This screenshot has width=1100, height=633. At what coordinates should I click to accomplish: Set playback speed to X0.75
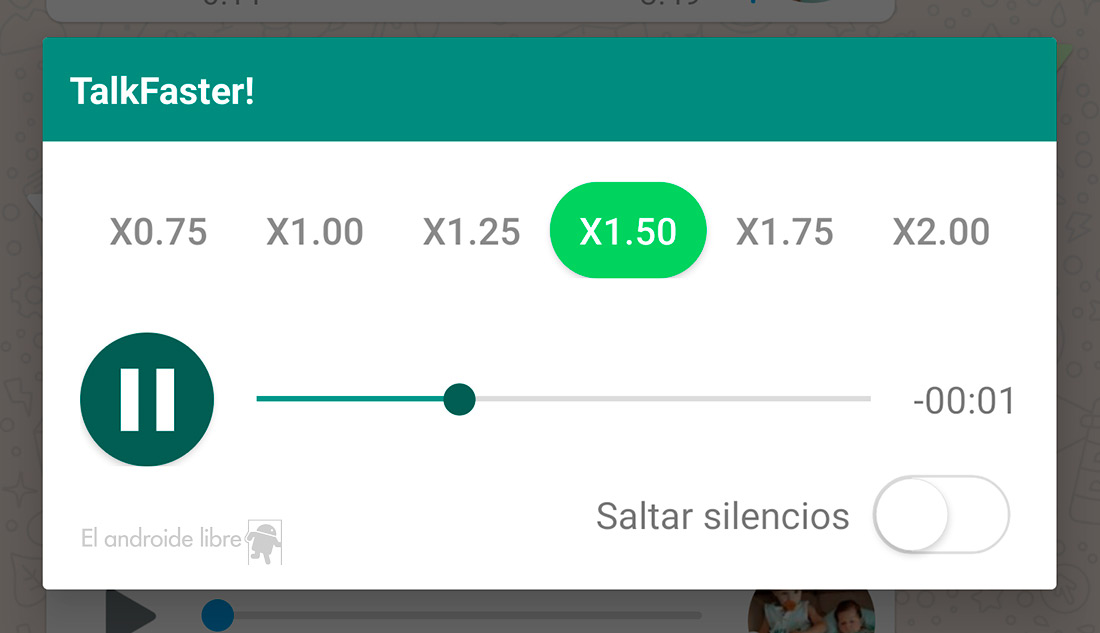158,232
